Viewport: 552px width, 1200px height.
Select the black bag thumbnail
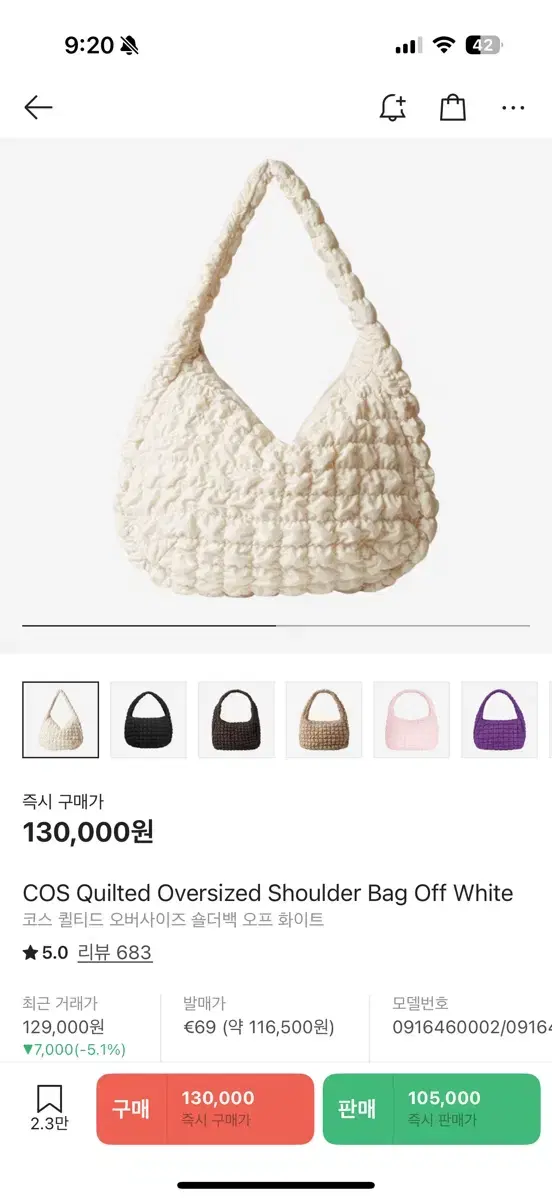pos(148,720)
